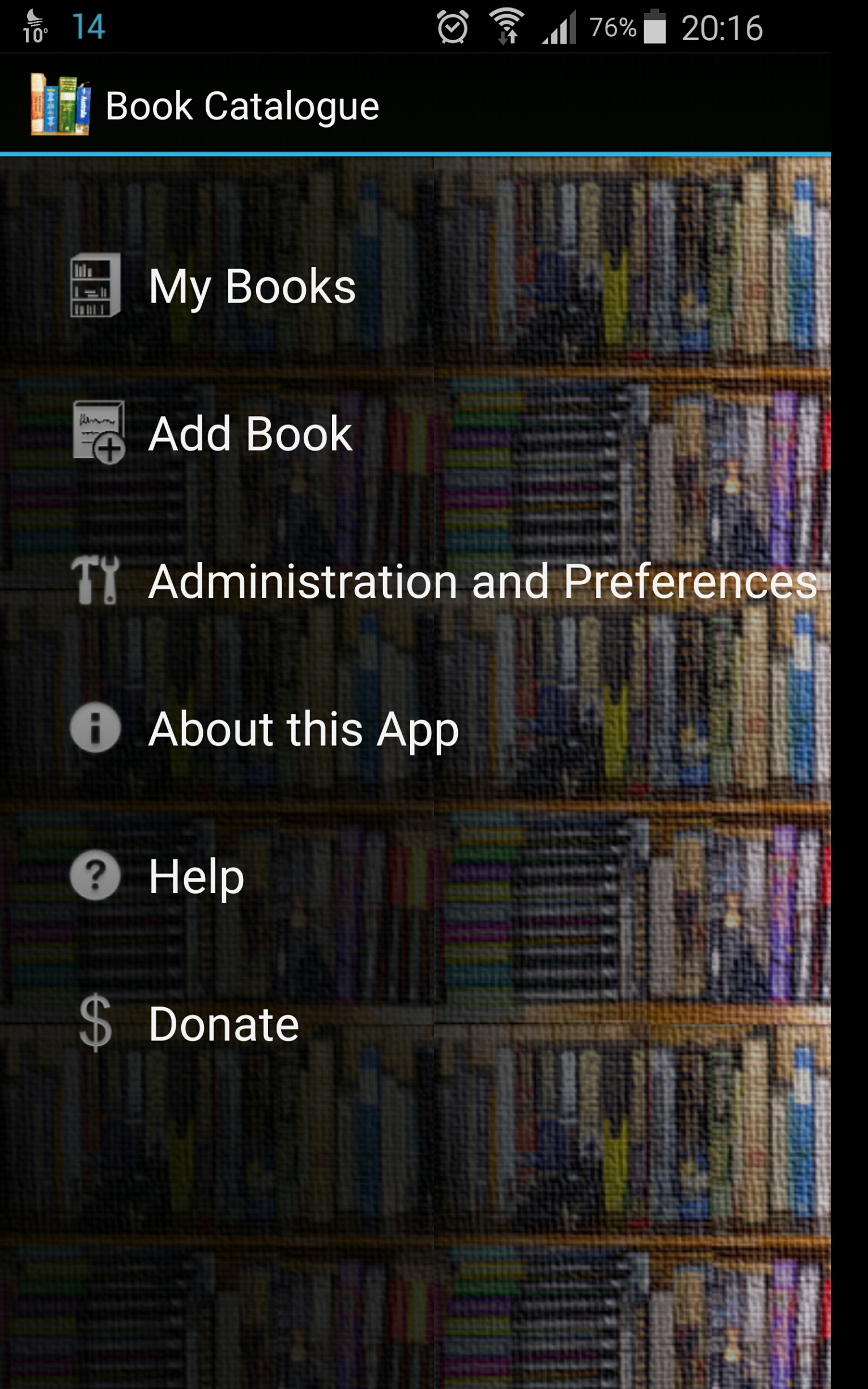Select Add Book
Screen dimensions: 868x1389
pyautogui.click(x=250, y=434)
